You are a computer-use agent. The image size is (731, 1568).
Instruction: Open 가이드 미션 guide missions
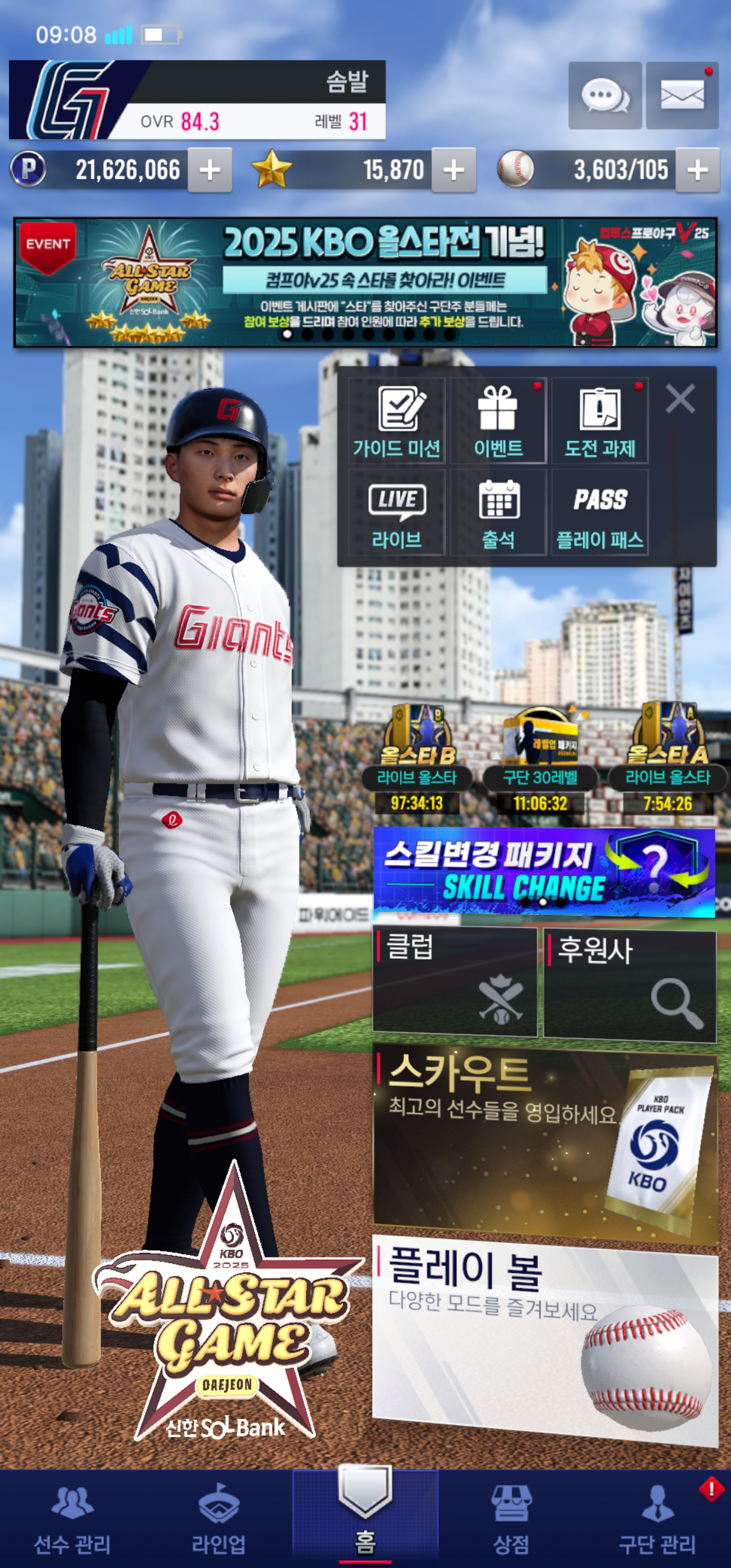click(397, 420)
